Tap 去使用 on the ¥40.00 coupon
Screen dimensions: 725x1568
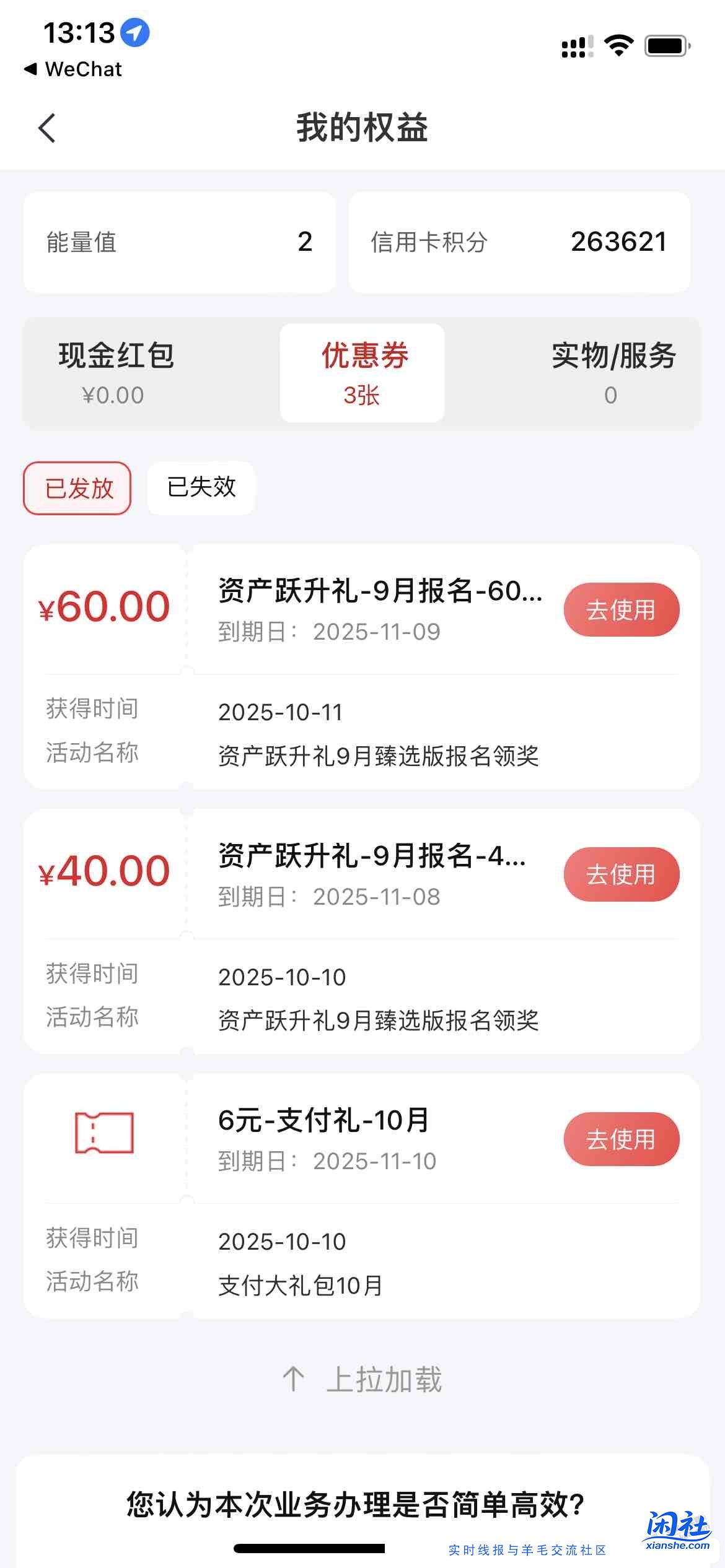tap(622, 874)
